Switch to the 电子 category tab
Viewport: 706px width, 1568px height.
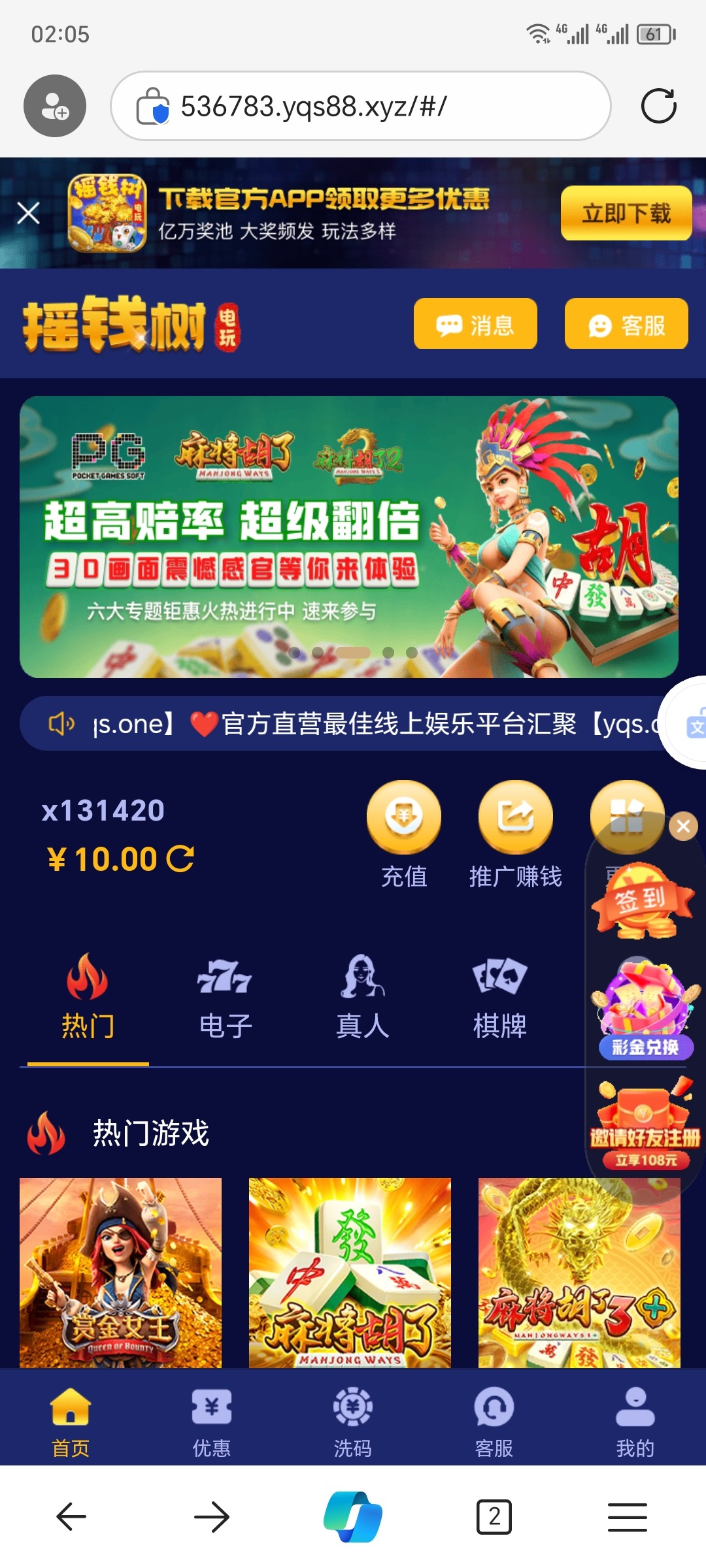[x=225, y=998]
